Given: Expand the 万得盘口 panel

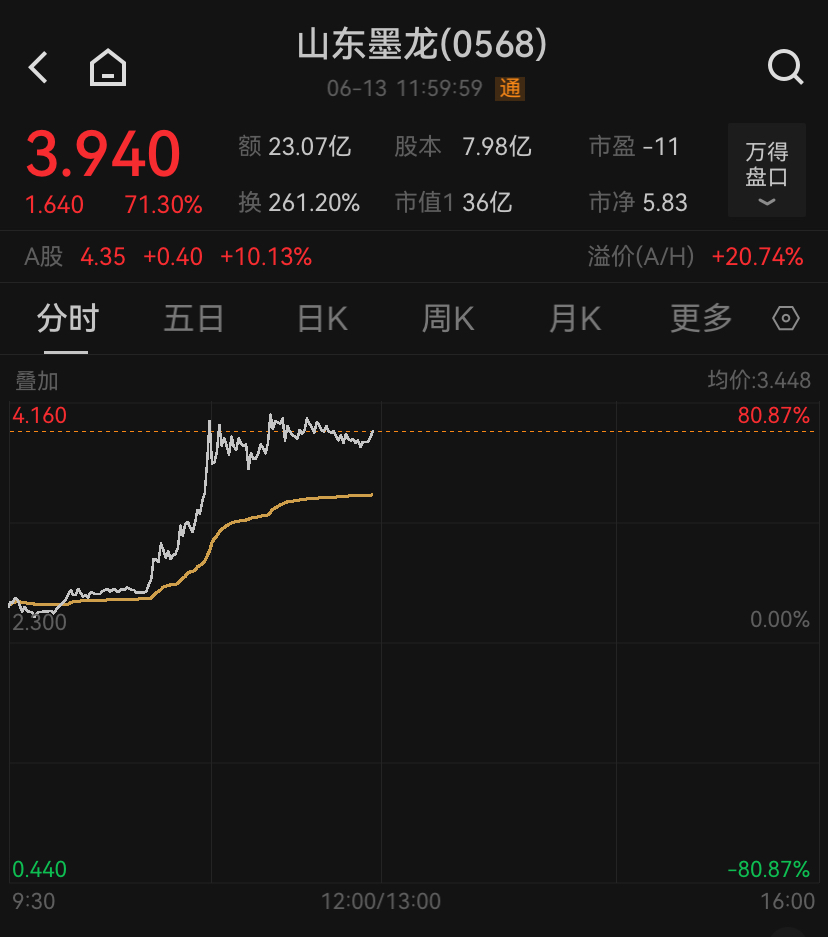Looking at the screenshot, I should pyautogui.click(x=766, y=171).
